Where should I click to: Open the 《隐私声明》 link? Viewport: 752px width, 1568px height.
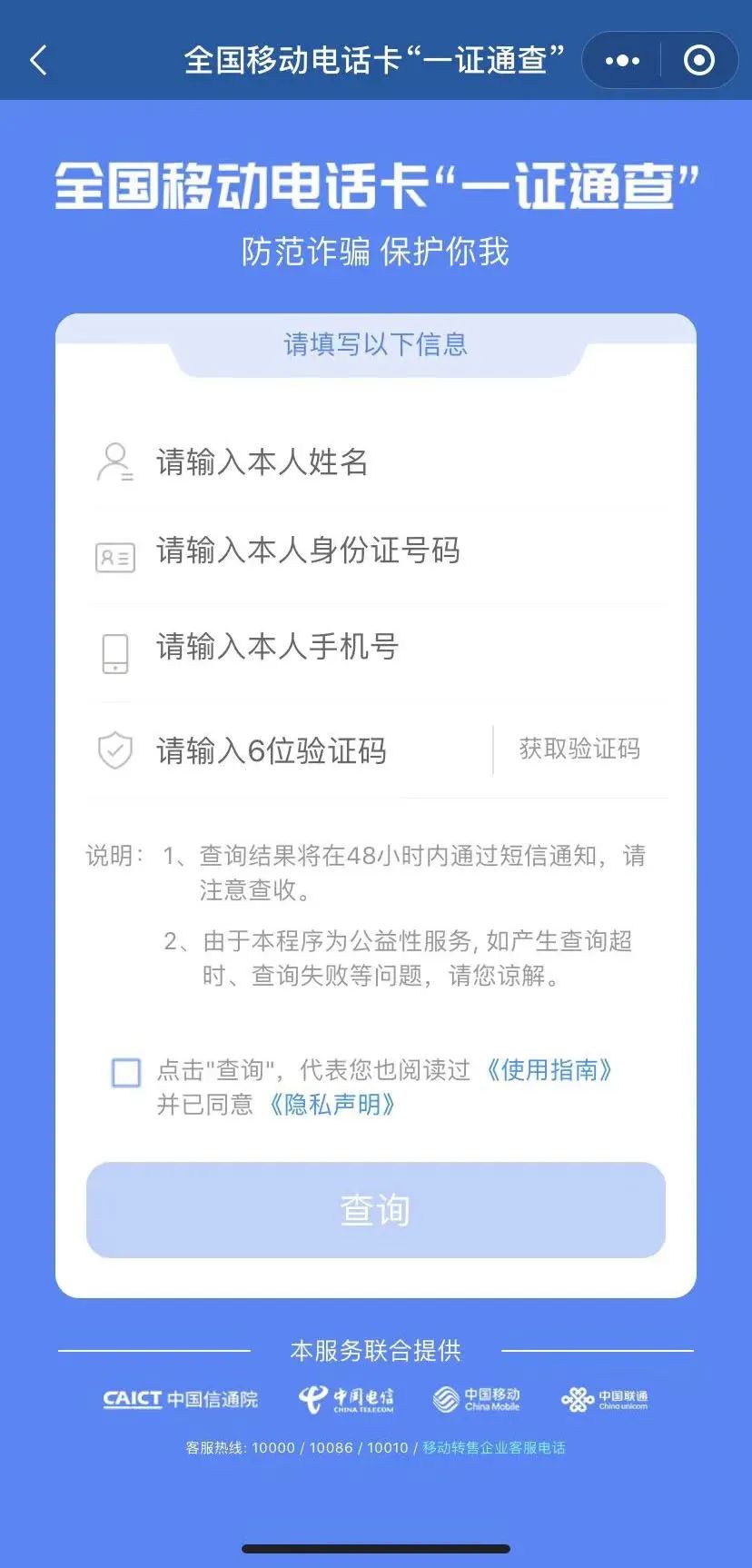(x=331, y=1105)
